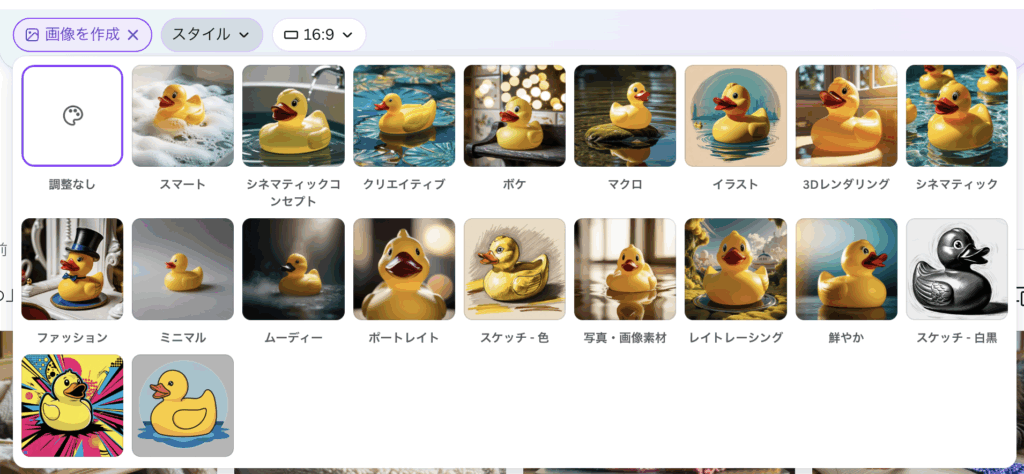This screenshot has height=474, width=1024.
Task: Apply the ムーディー style
Action: 293,269
